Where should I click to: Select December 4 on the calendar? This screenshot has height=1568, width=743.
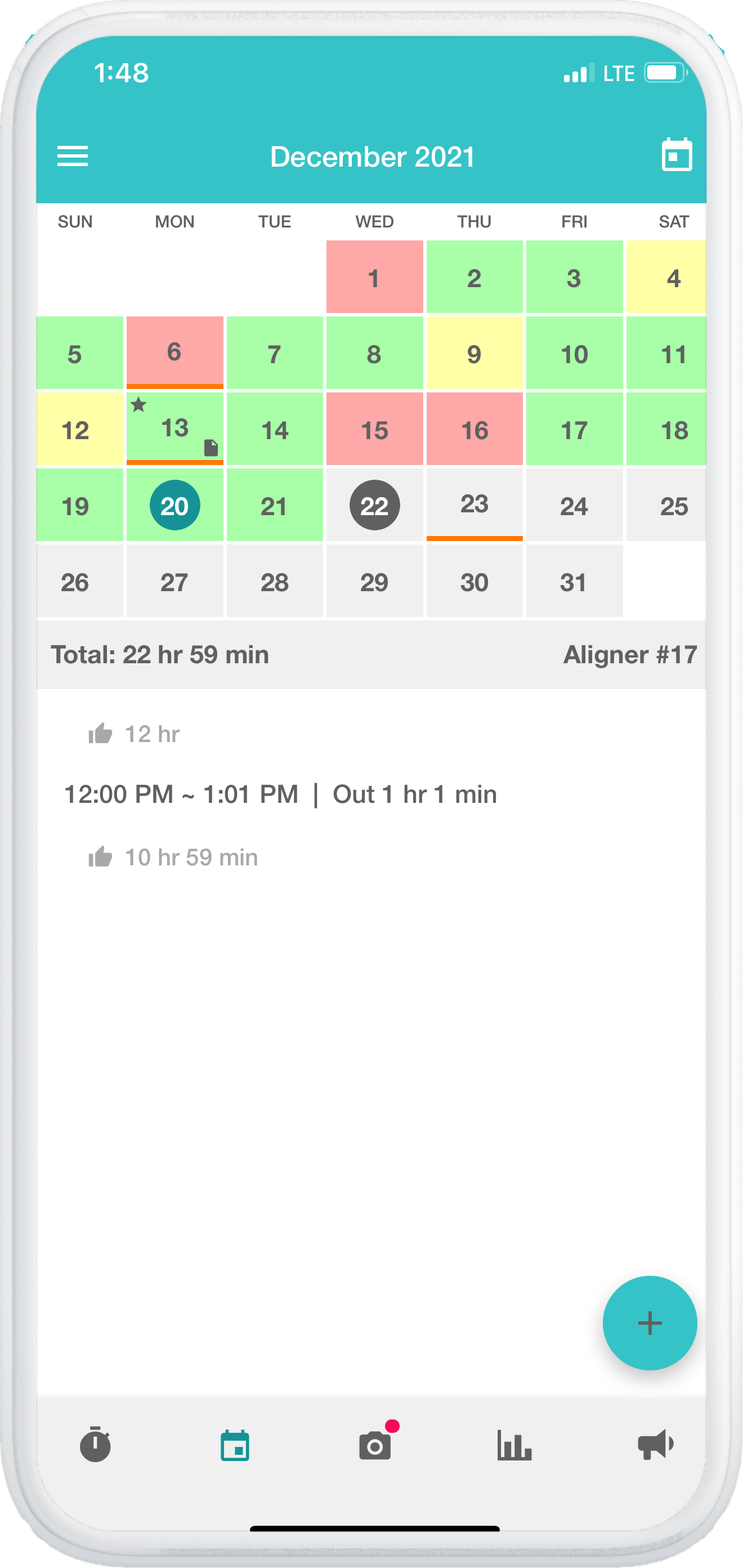(673, 278)
